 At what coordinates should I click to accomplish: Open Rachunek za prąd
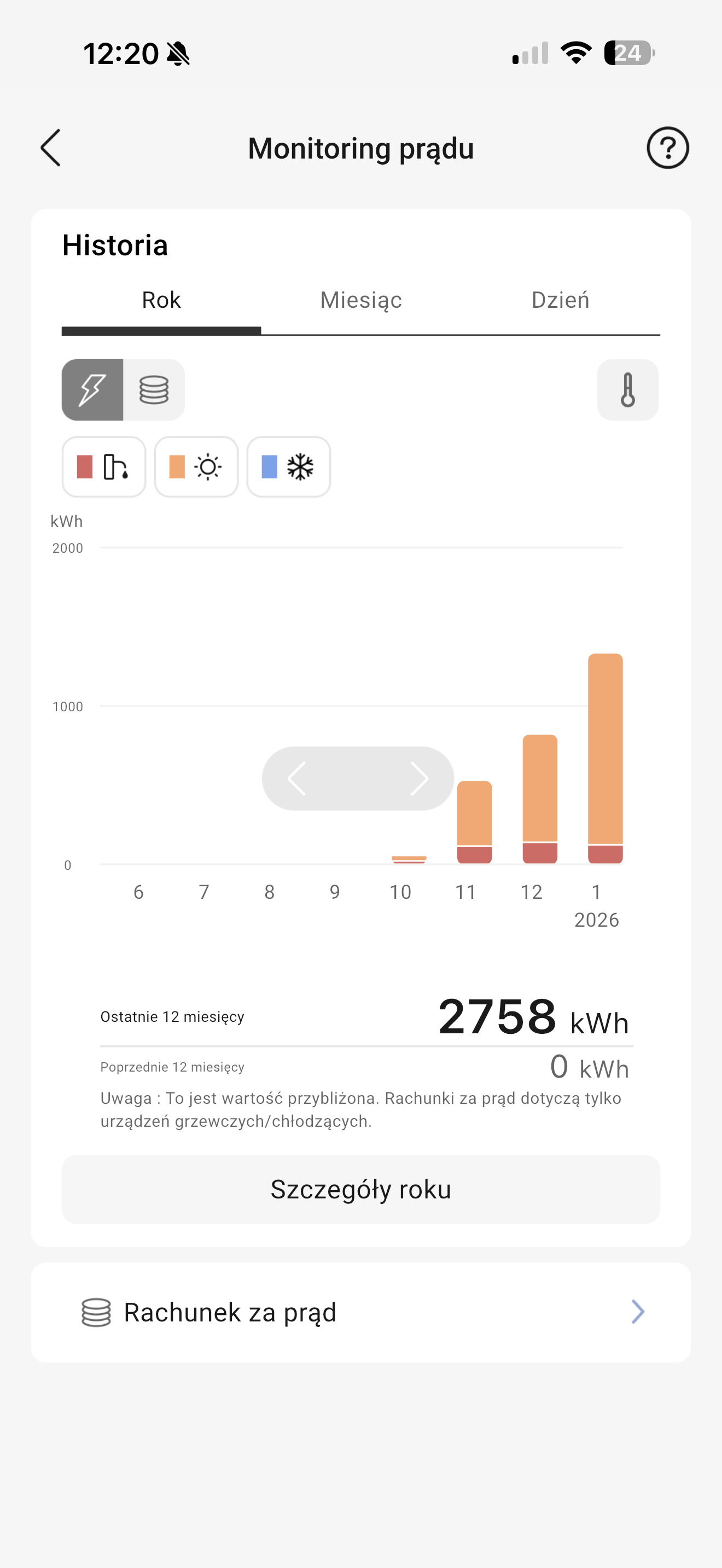tap(361, 1312)
